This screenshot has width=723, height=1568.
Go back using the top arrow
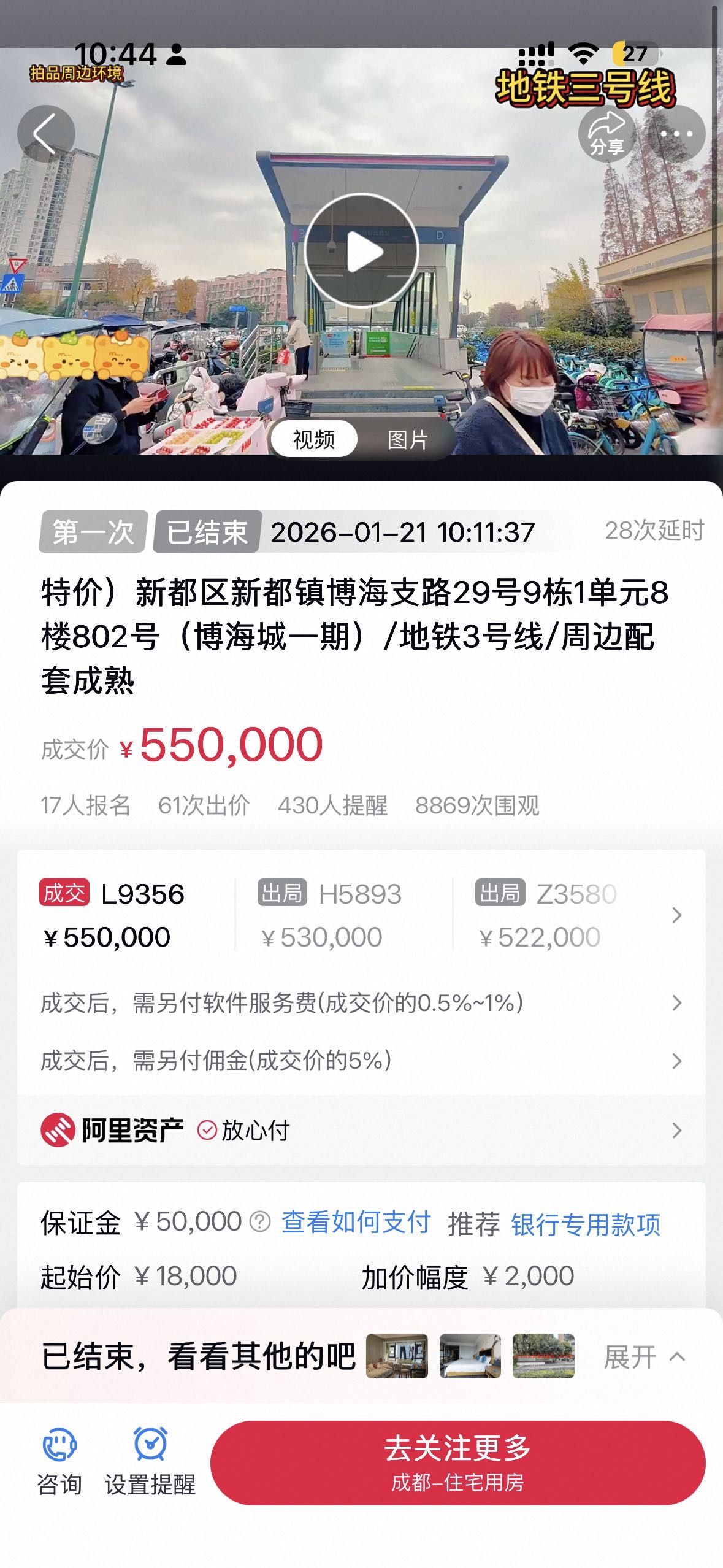[x=46, y=134]
